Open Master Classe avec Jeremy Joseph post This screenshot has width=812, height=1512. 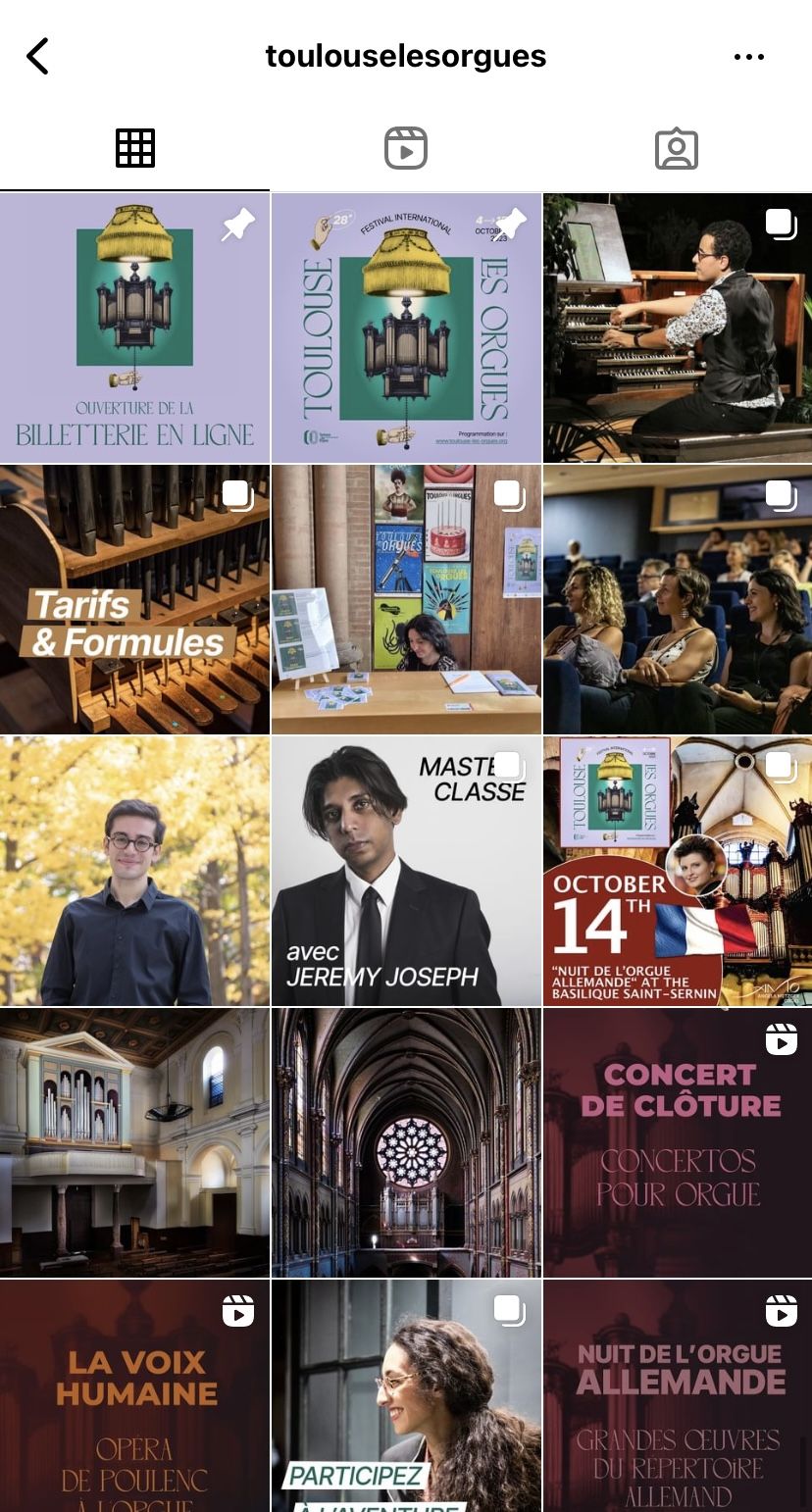click(406, 871)
